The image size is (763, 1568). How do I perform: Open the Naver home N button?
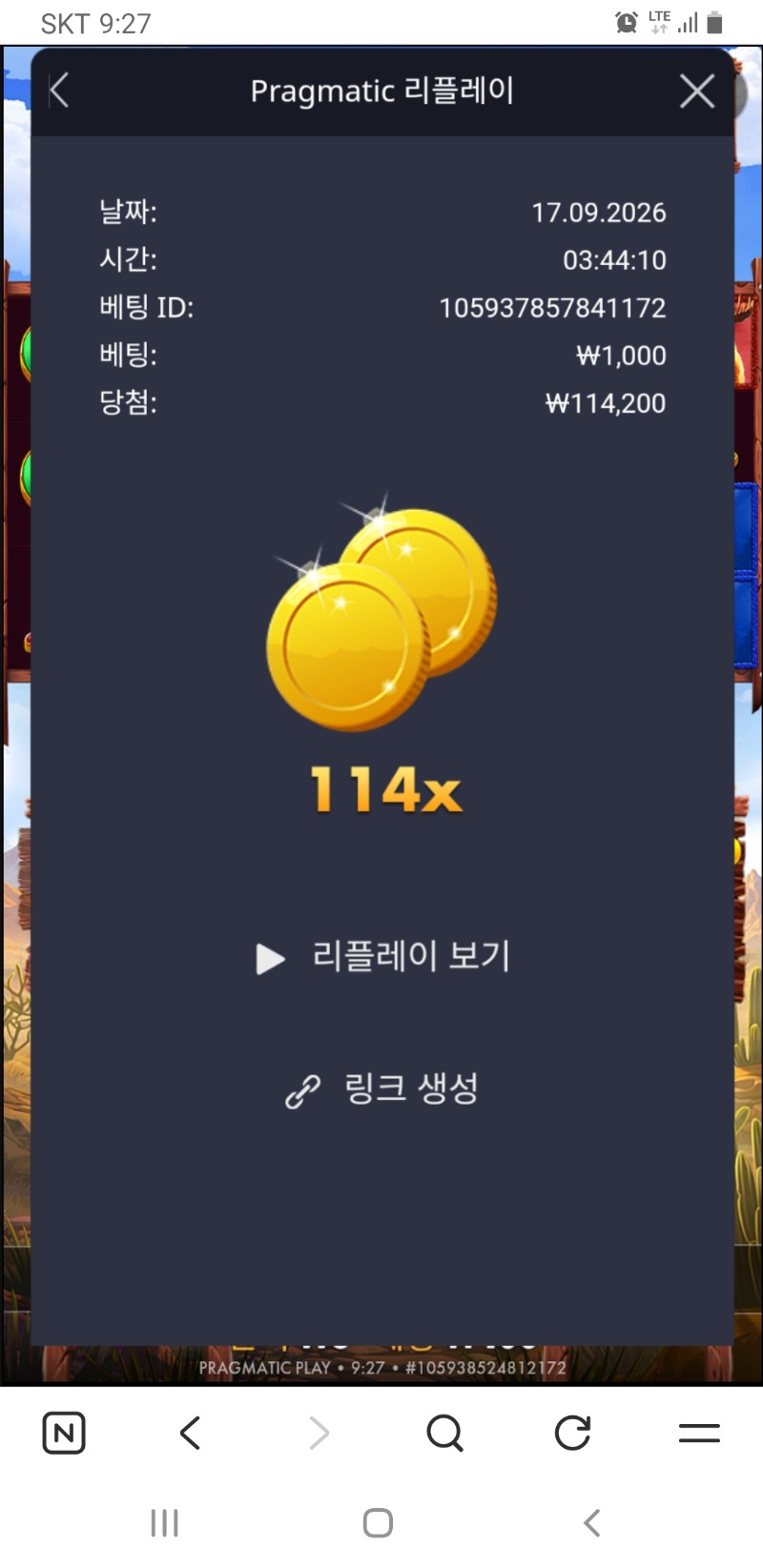[x=64, y=1433]
